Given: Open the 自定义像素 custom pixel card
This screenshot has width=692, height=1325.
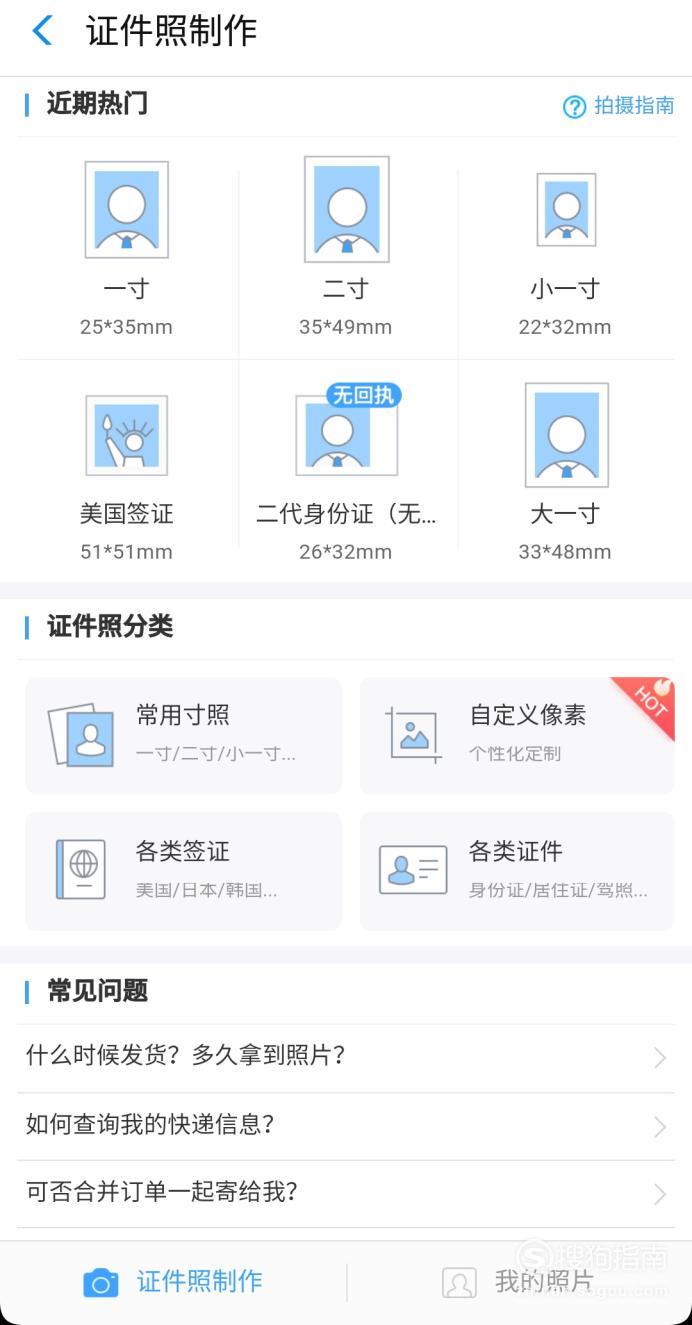Looking at the screenshot, I should [516, 735].
